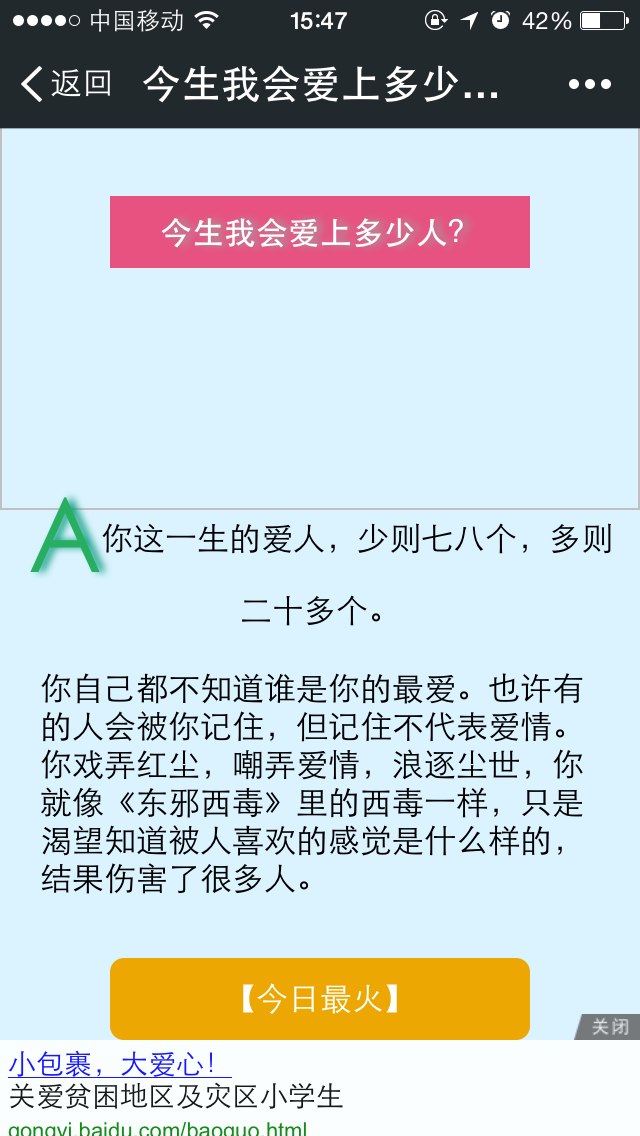Dismiss the ad with 关闭

click(x=609, y=1027)
